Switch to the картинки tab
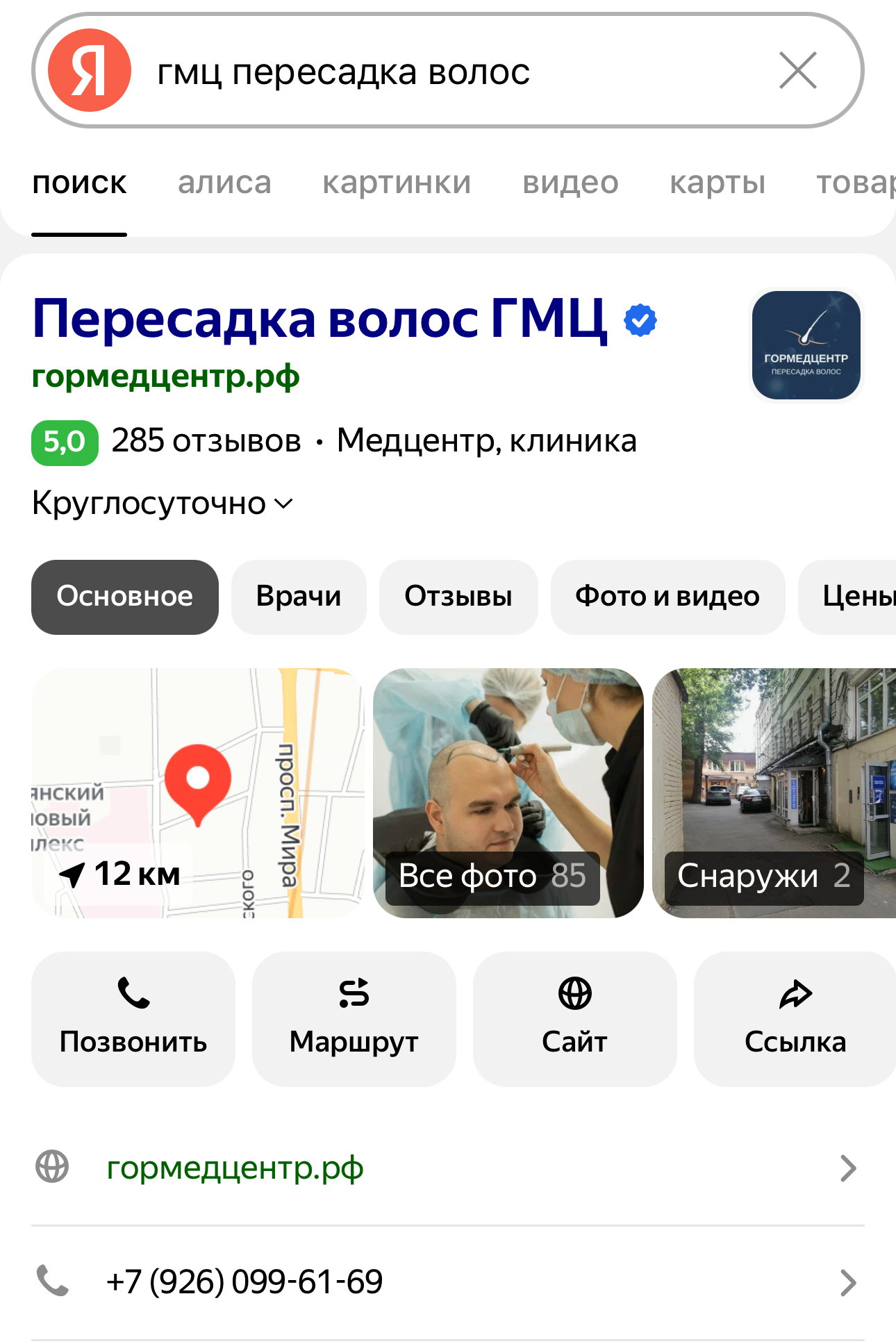This screenshot has height=1344, width=896. point(397,183)
